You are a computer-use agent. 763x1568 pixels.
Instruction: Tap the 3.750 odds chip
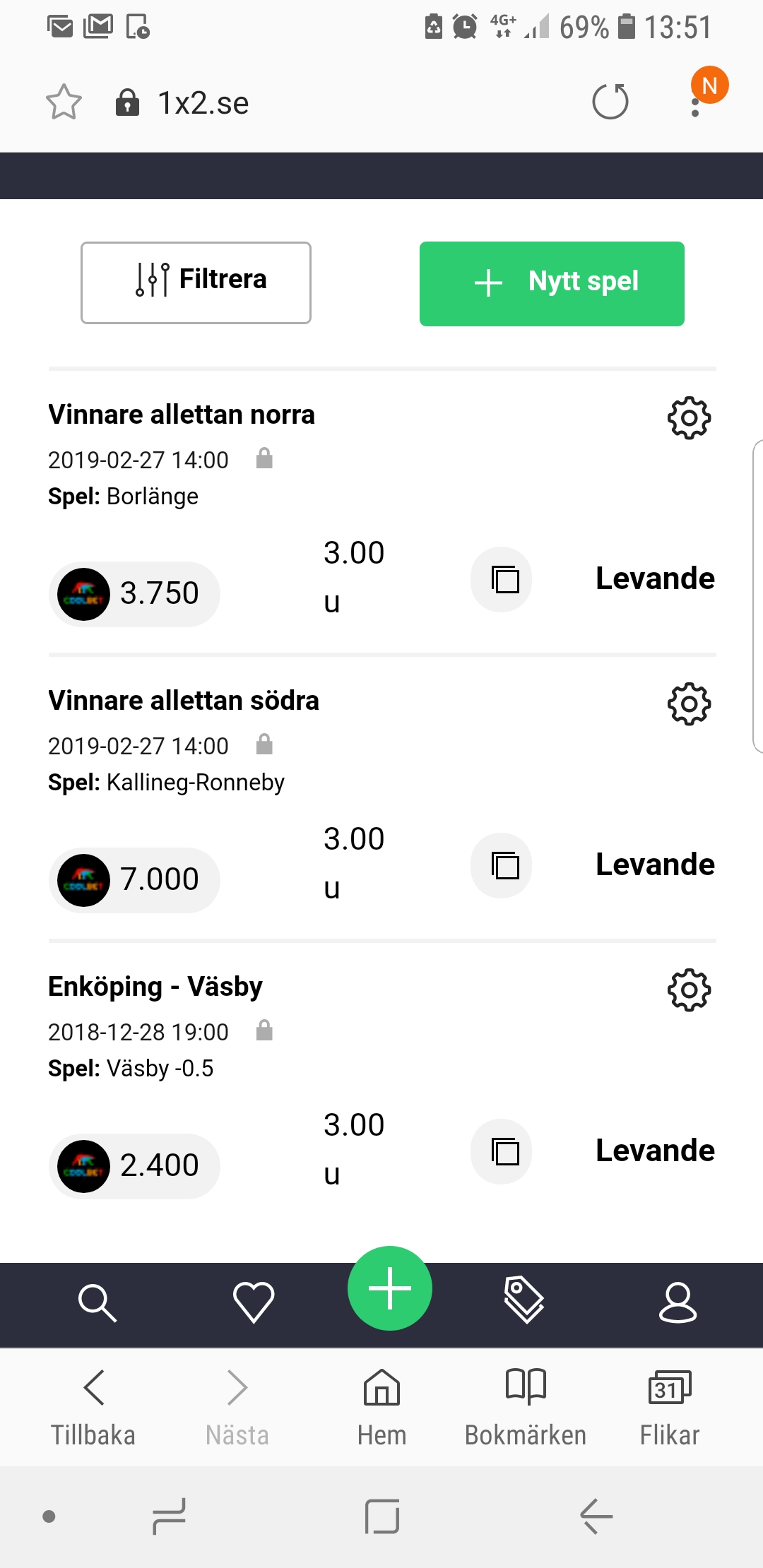click(134, 594)
